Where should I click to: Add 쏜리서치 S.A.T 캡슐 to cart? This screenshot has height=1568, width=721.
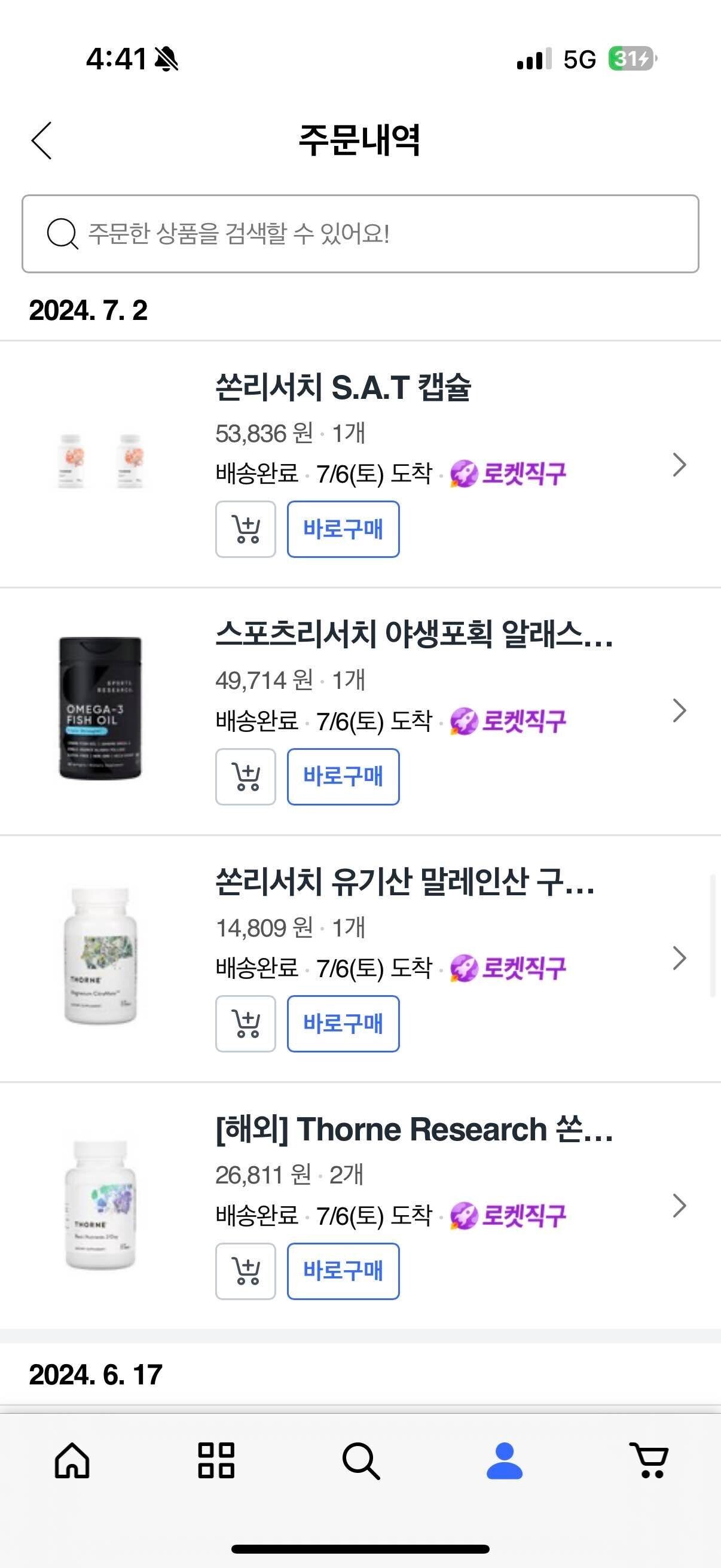click(245, 530)
